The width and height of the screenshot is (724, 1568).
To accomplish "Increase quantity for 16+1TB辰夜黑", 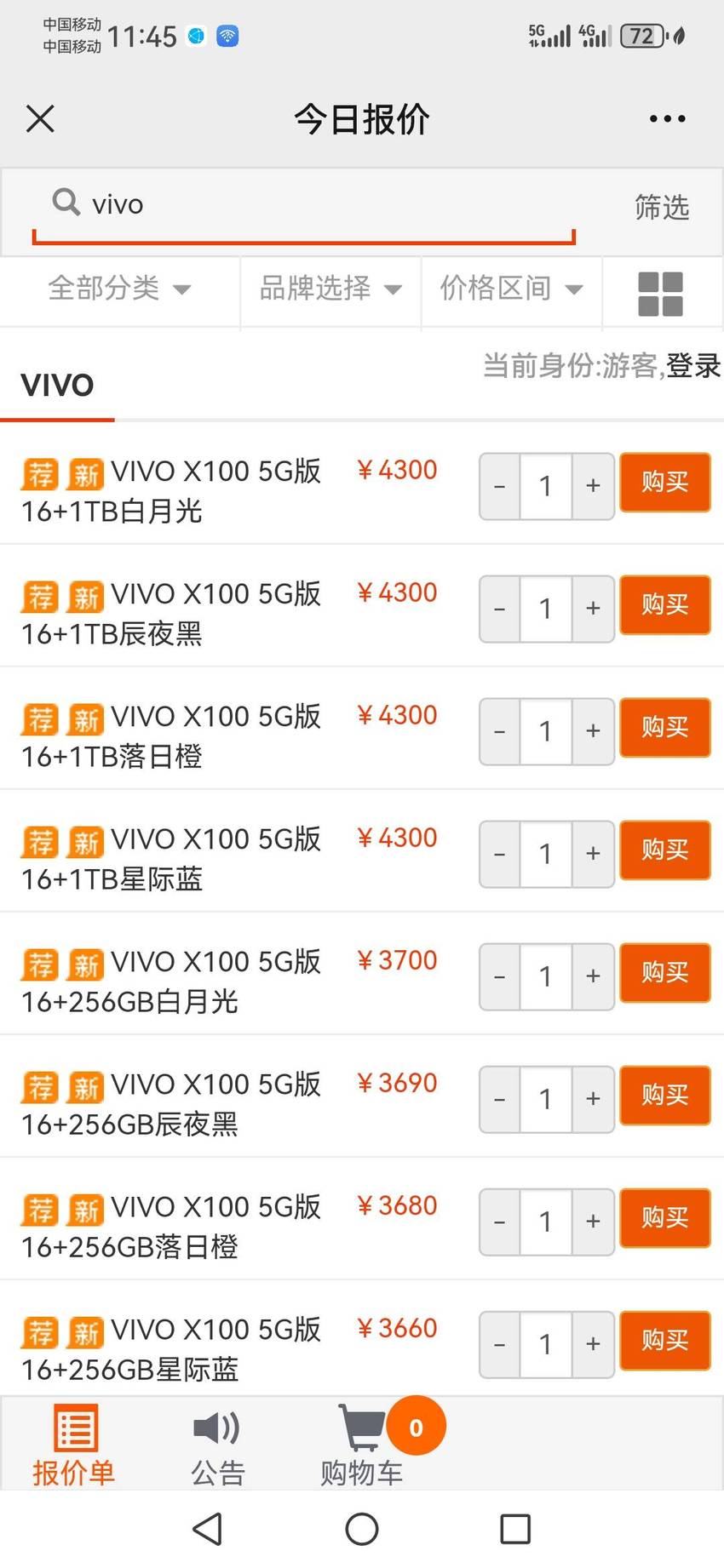I will [x=593, y=609].
